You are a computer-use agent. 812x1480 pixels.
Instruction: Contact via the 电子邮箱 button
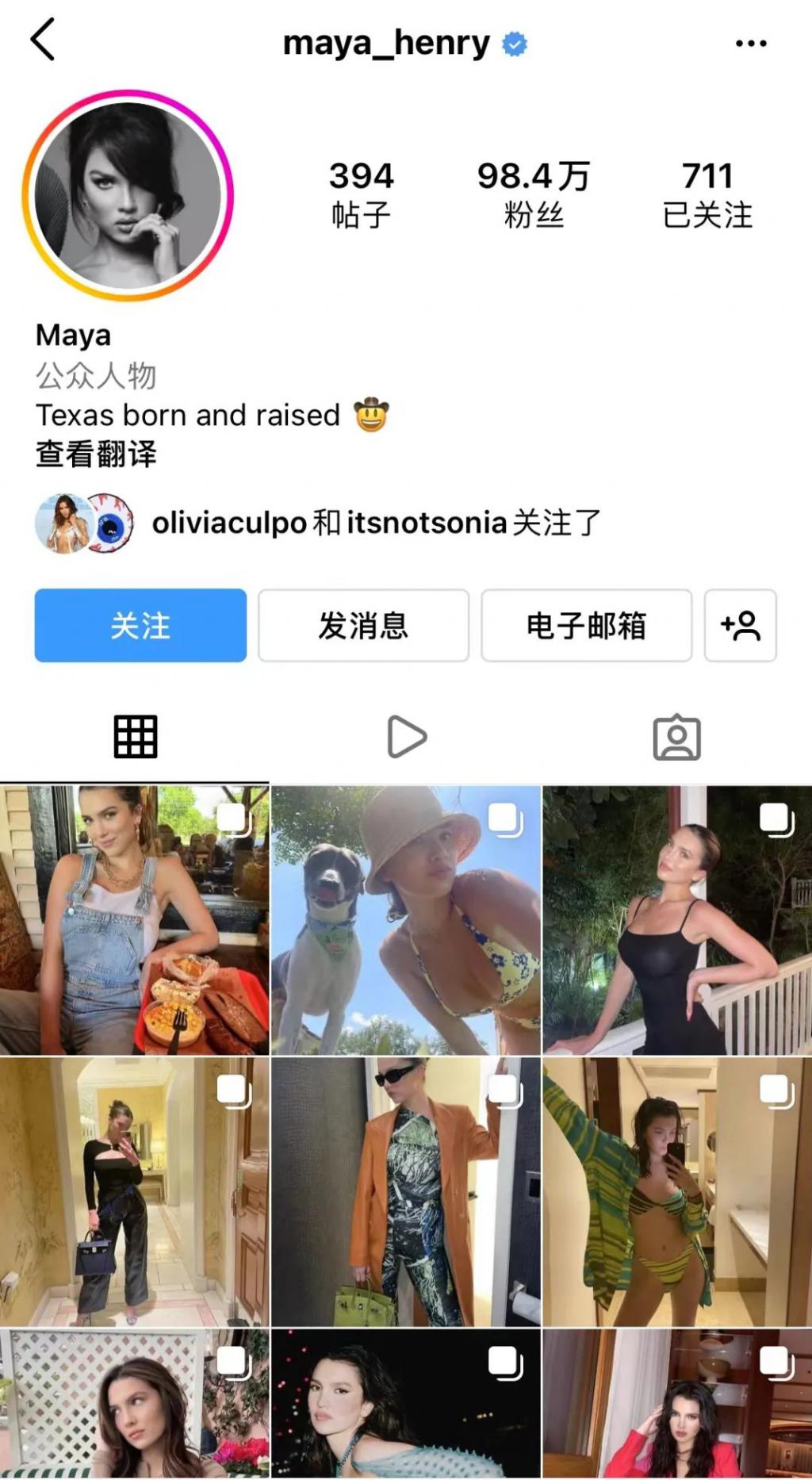(x=586, y=626)
